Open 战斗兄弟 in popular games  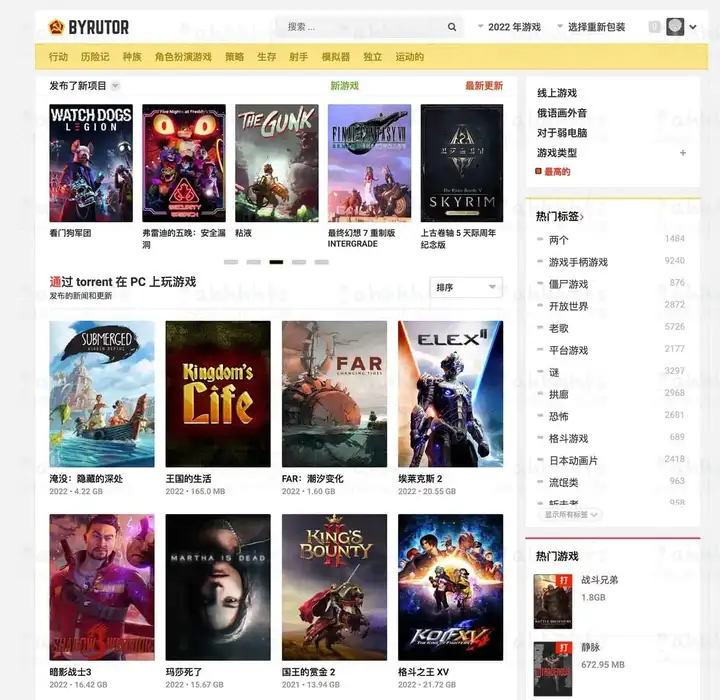(600, 580)
